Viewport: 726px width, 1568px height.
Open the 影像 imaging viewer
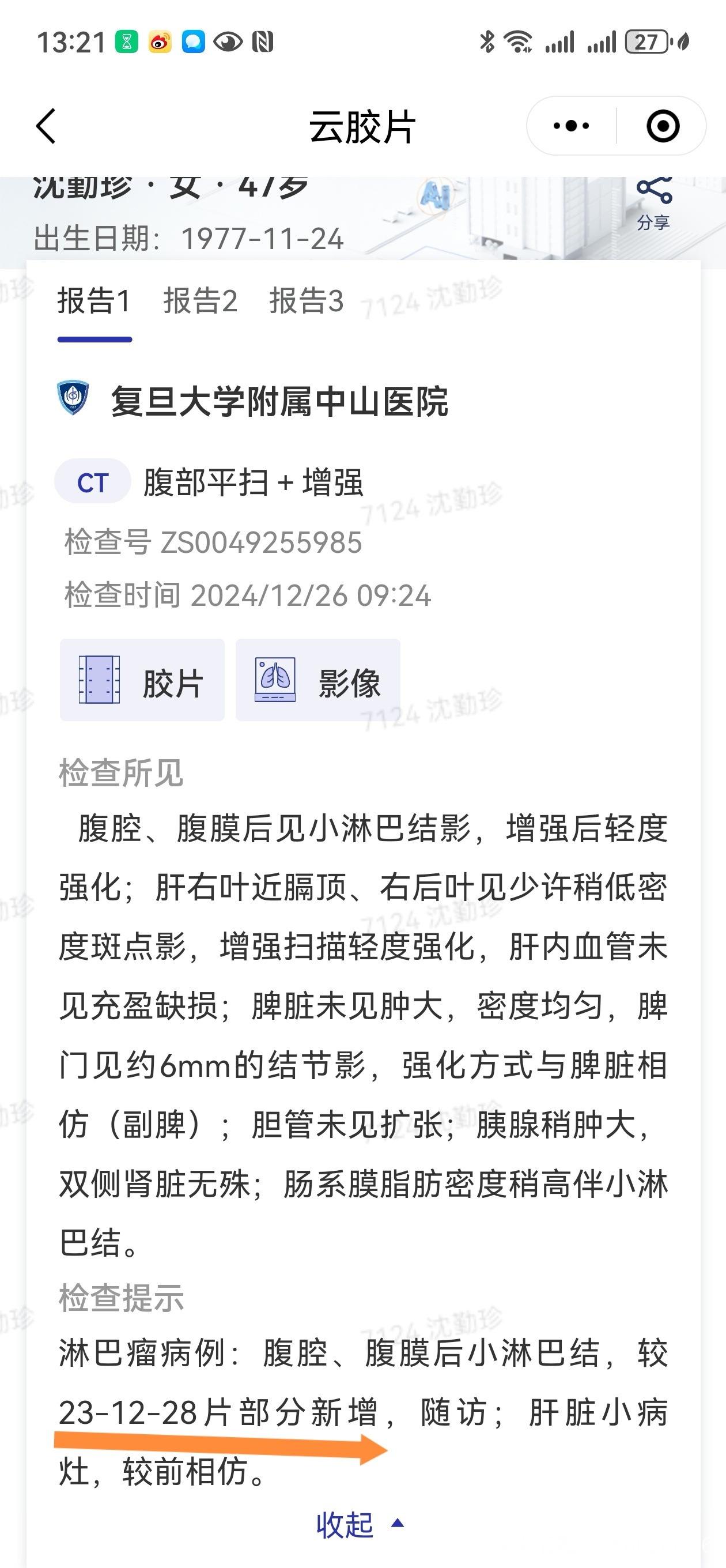[x=317, y=680]
